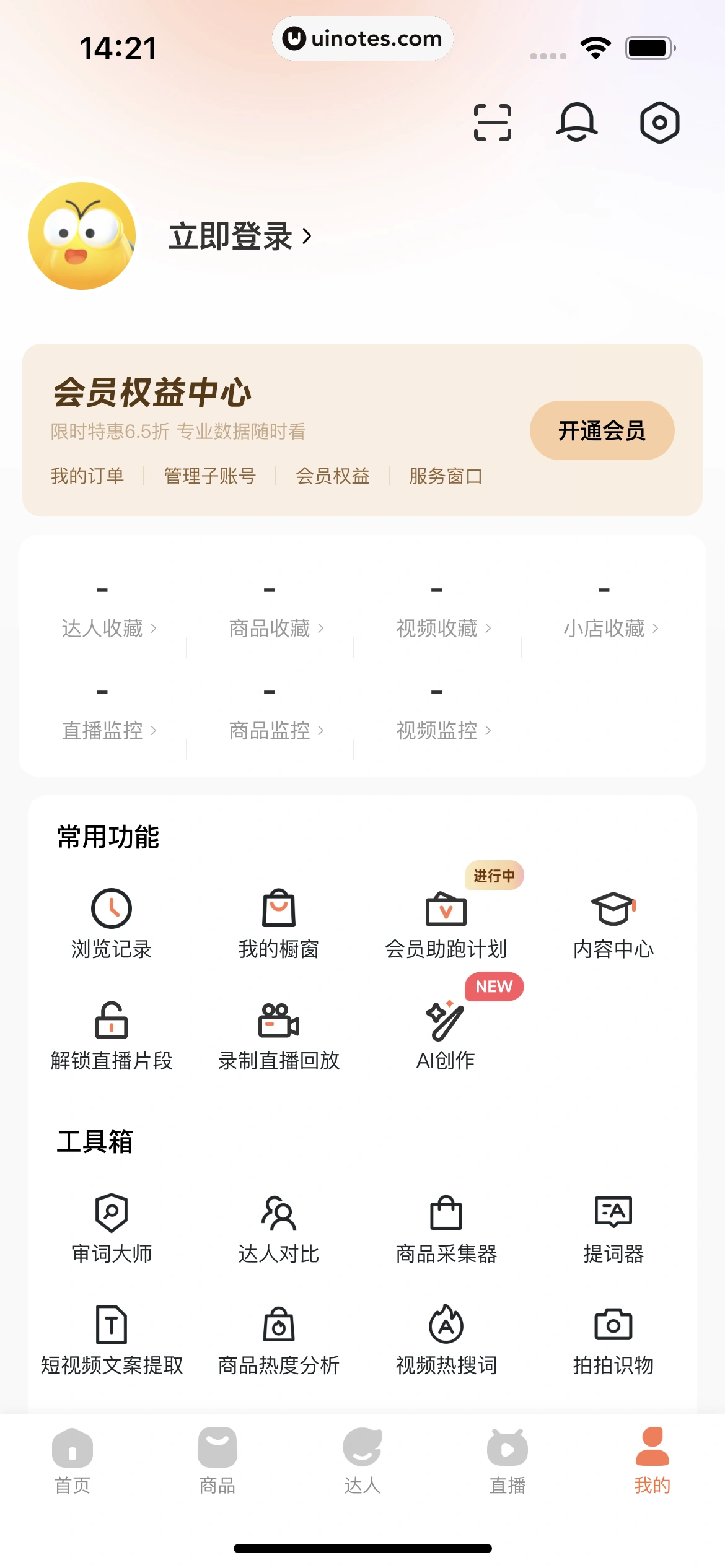The width and height of the screenshot is (725, 1568).
Task: Open 我的订单 orders link
Action: 87,476
